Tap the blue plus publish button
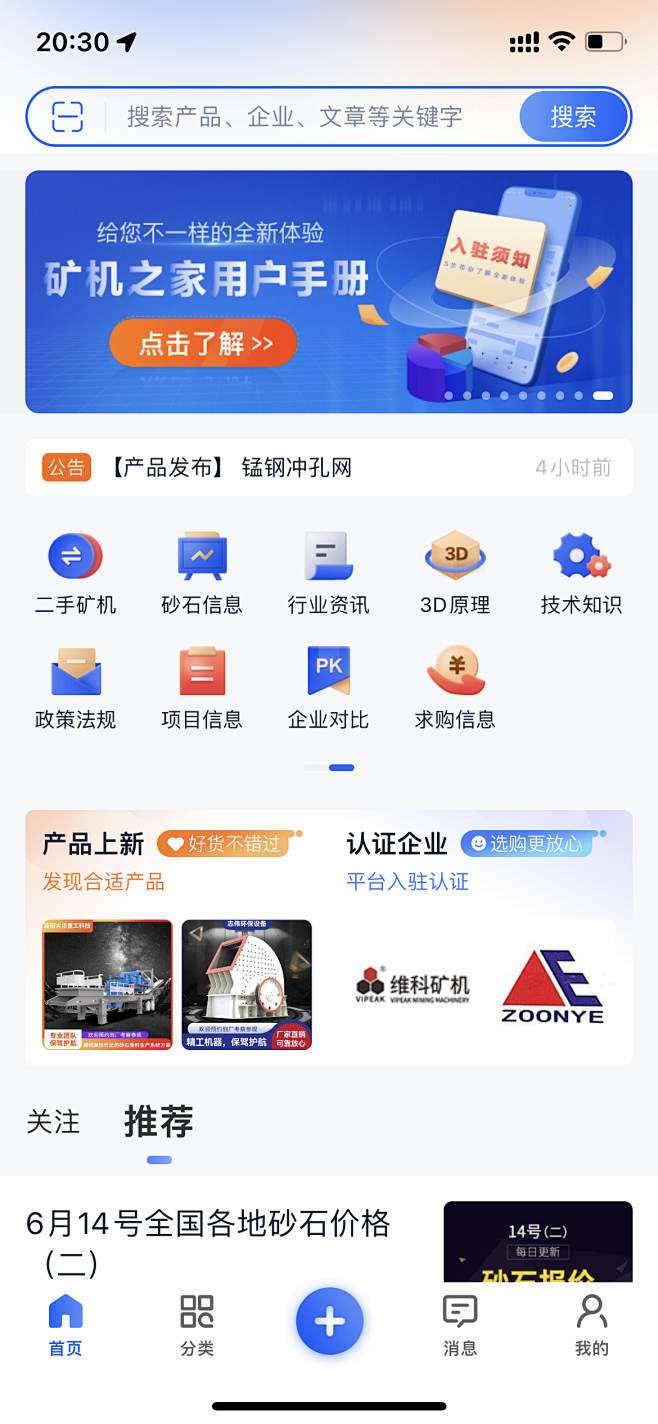 [329, 1322]
